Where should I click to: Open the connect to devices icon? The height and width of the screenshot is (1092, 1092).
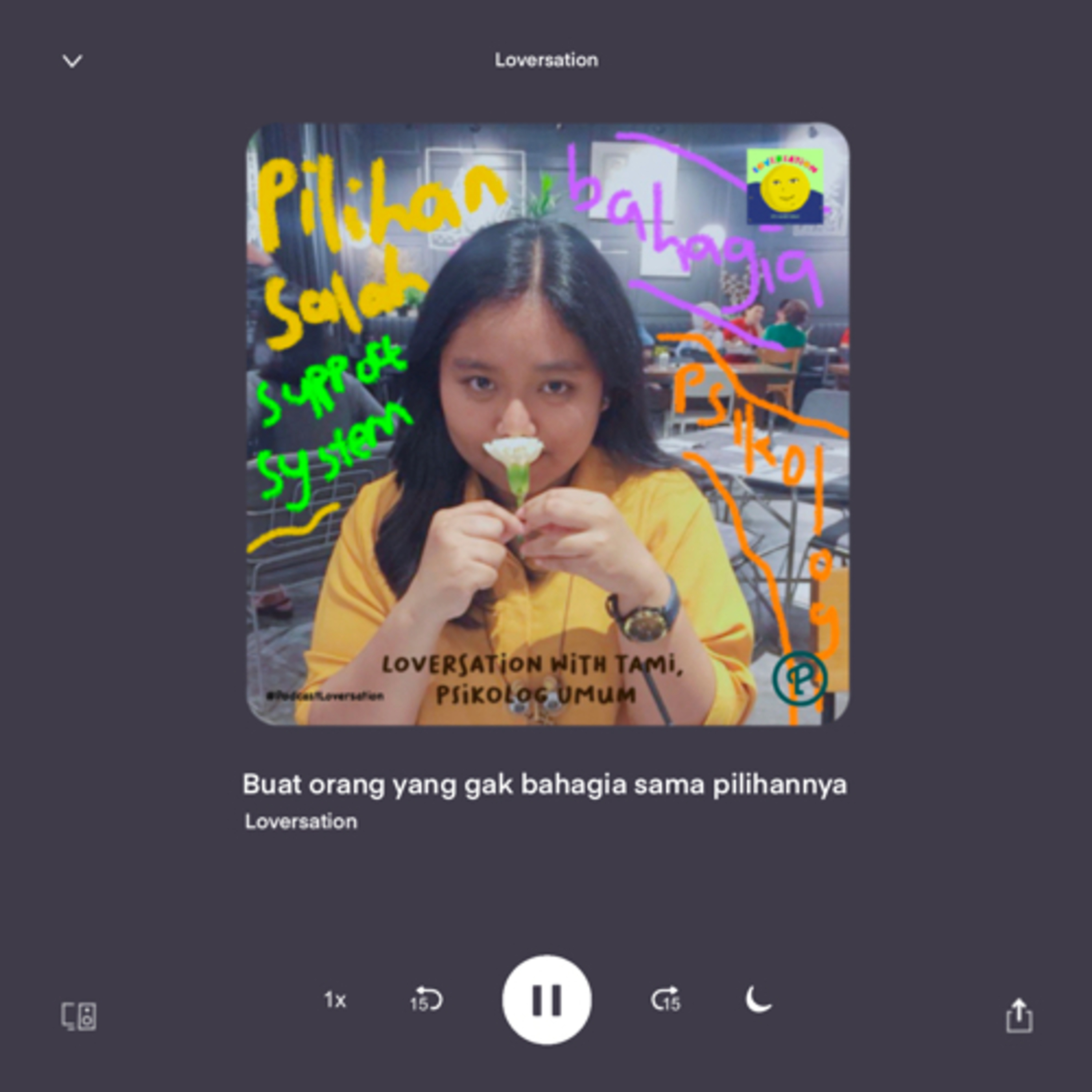(x=79, y=1016)
